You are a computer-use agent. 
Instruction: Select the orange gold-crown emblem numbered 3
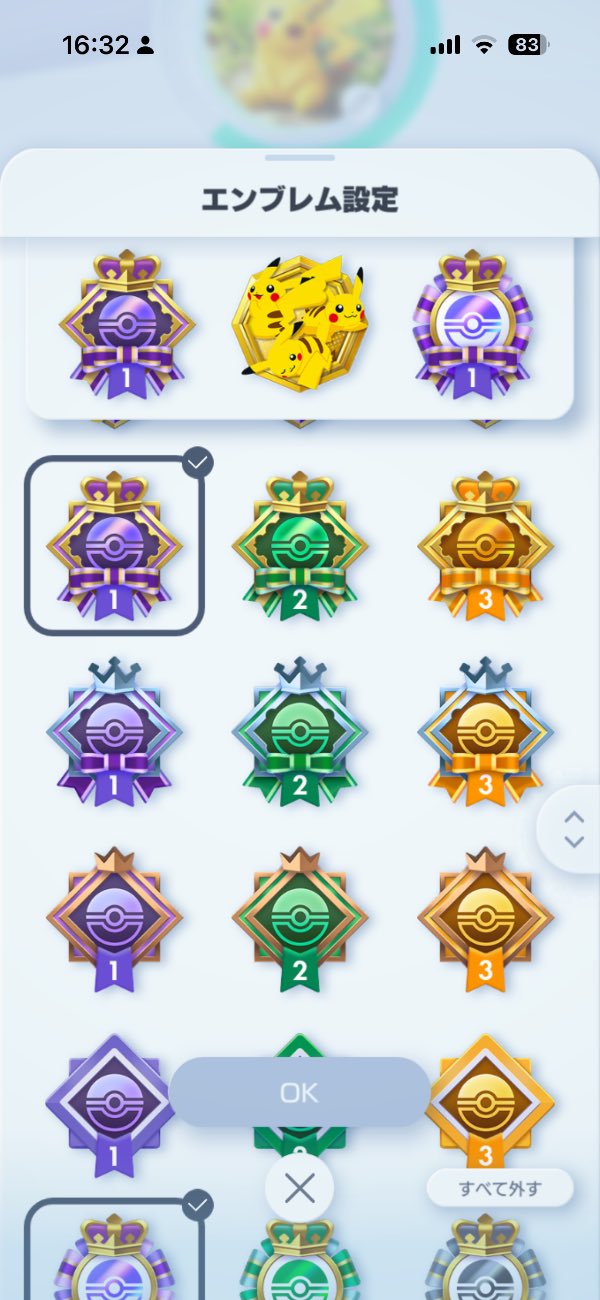485,546
